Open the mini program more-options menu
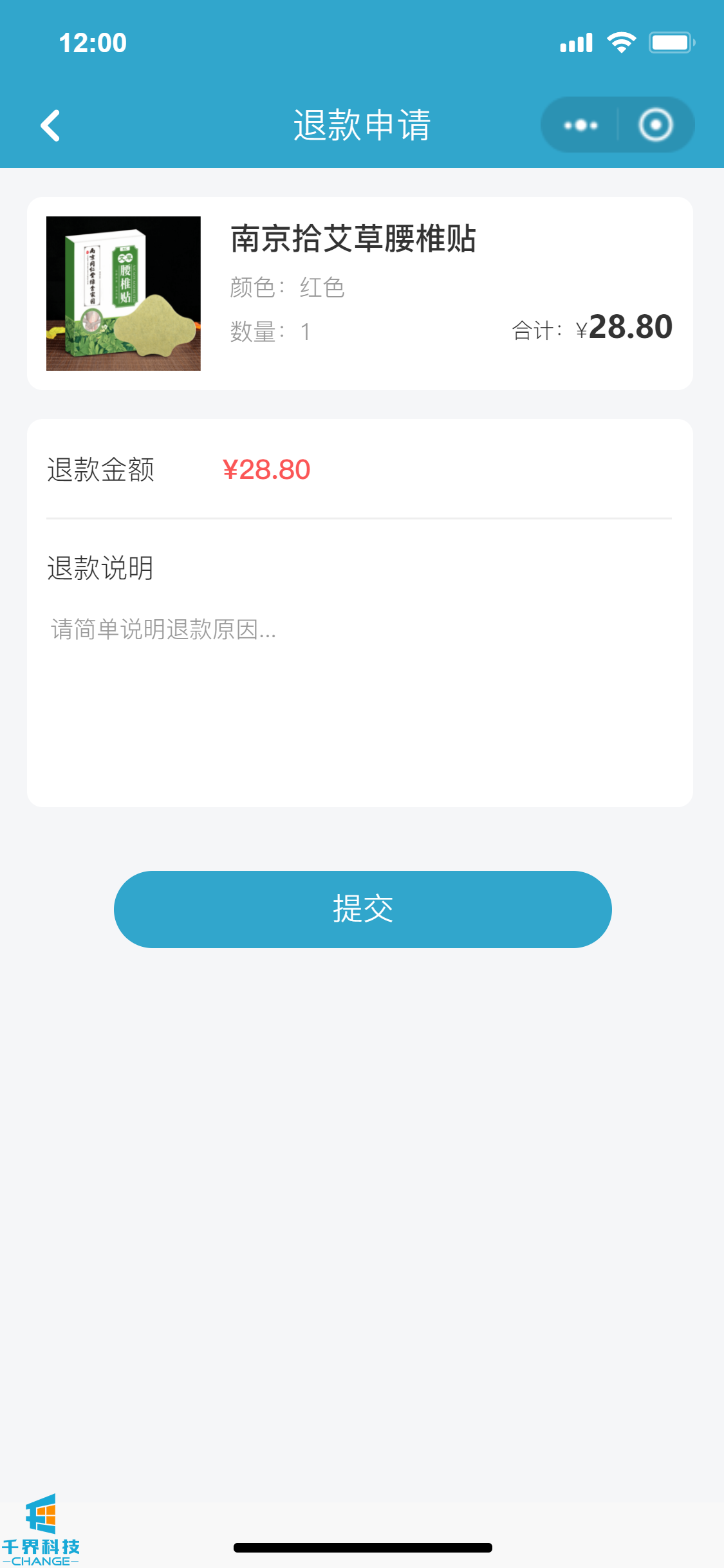 point(580,125)
